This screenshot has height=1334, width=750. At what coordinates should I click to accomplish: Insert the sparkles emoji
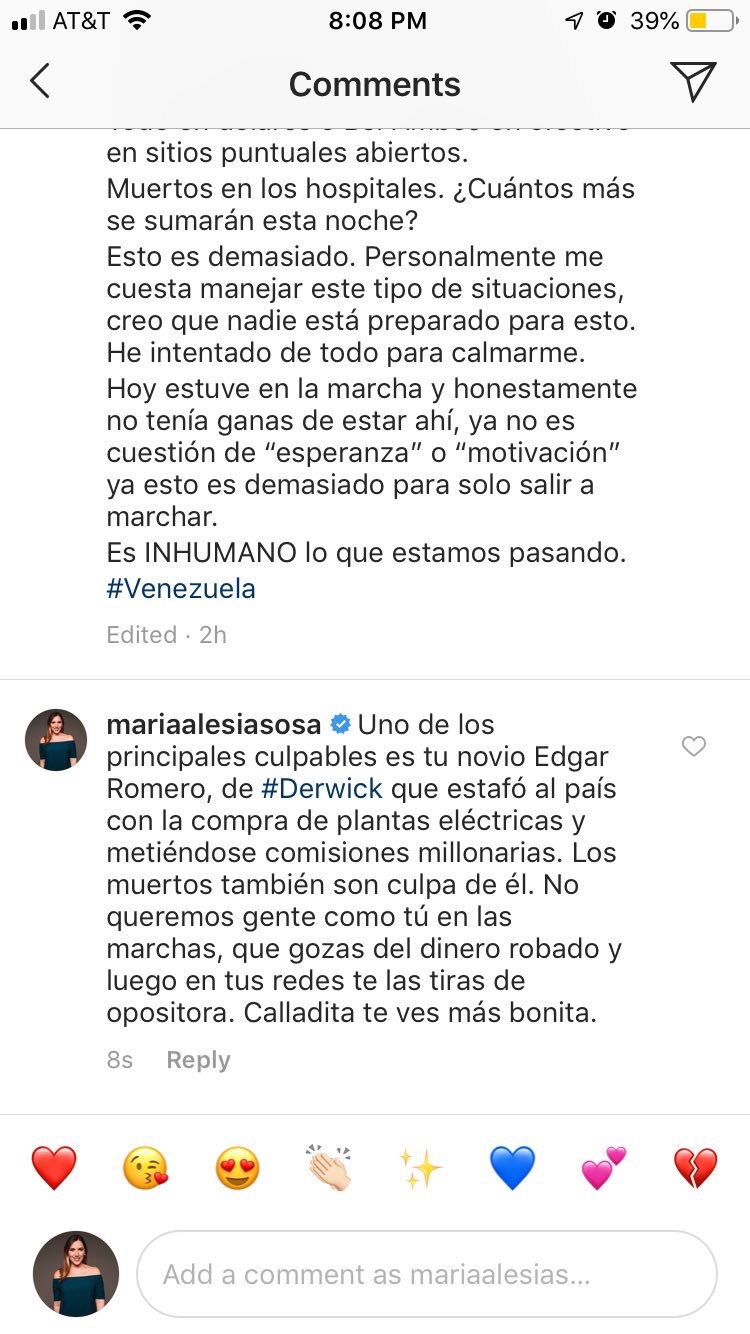click(420, 1168)
